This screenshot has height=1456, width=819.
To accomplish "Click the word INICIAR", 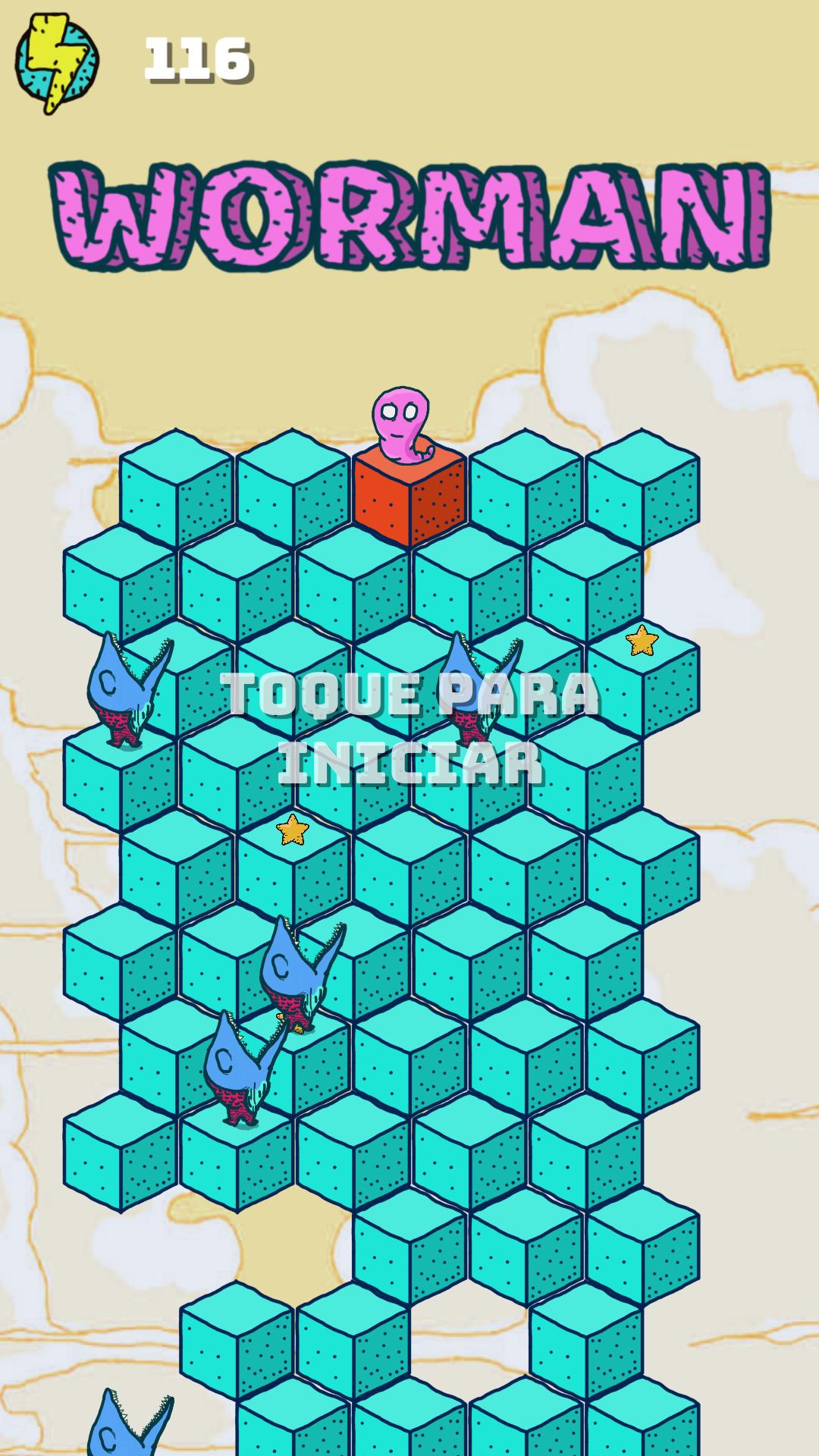I will pos(409,766).
